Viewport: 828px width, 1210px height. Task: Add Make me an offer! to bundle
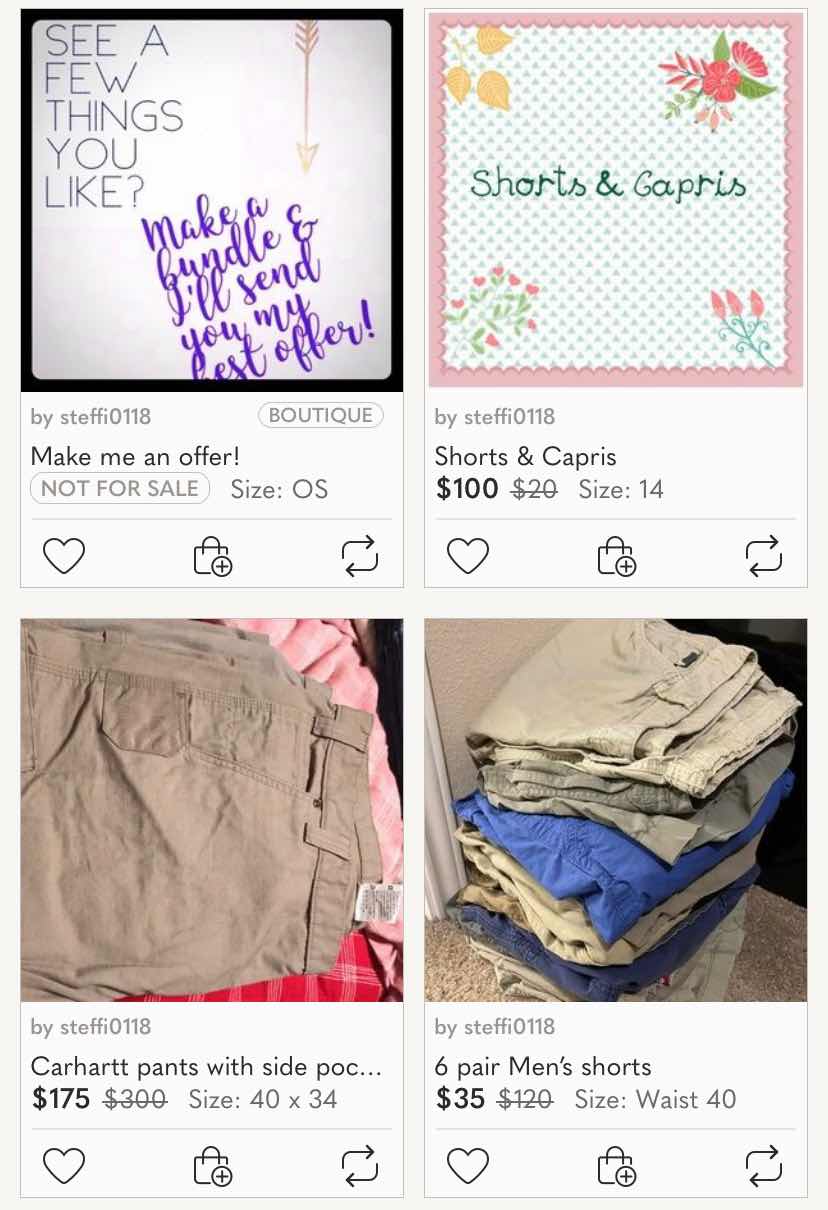212,556
